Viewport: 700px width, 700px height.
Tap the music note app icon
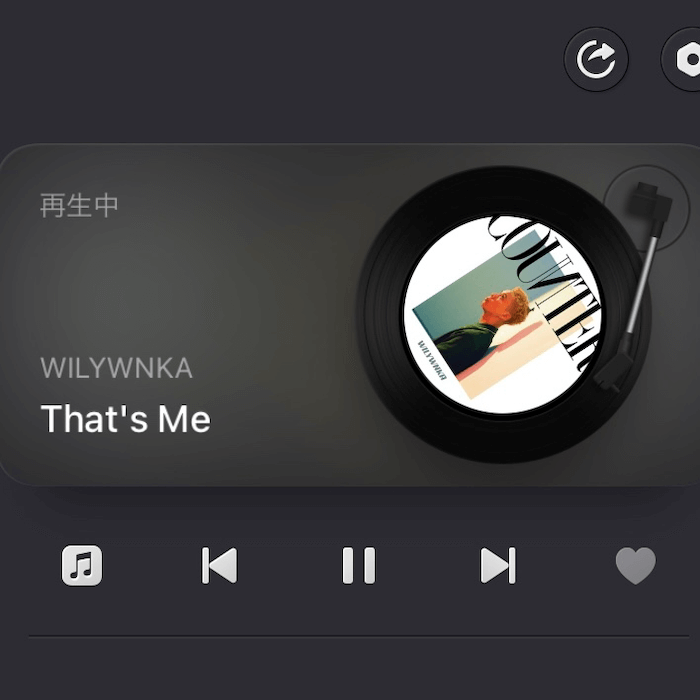click(x=82, y=566)
